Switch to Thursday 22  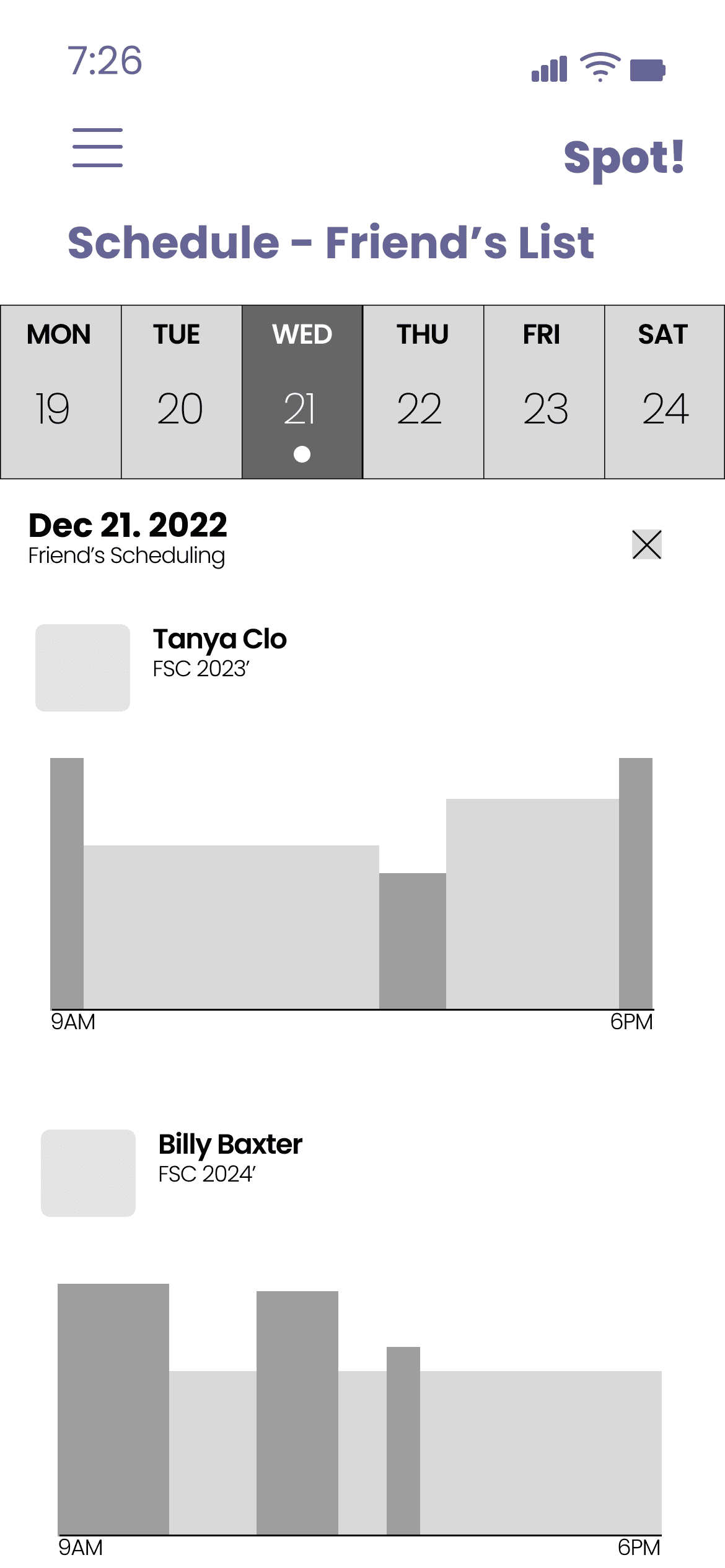[x=423, y=391]
